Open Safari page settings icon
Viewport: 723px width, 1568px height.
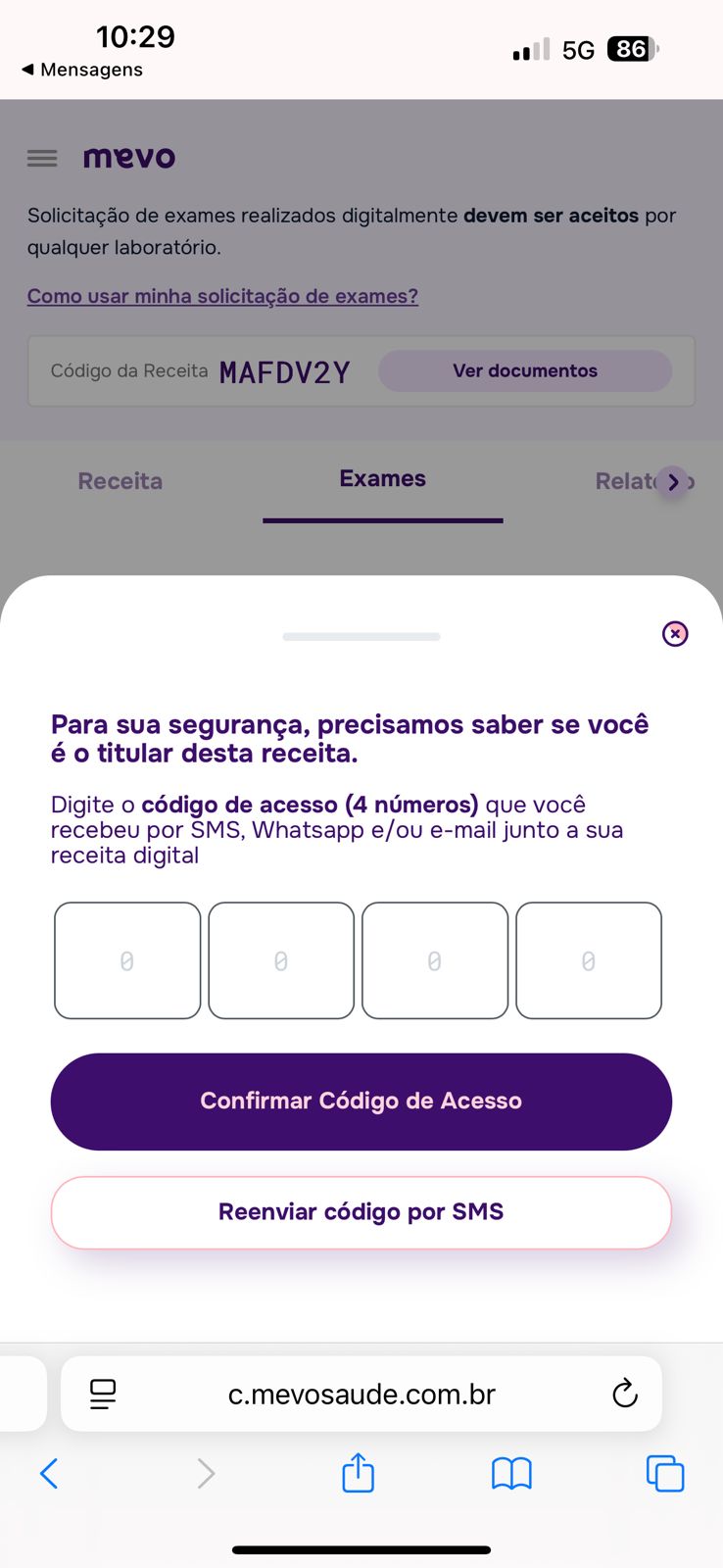[103, 1394]
